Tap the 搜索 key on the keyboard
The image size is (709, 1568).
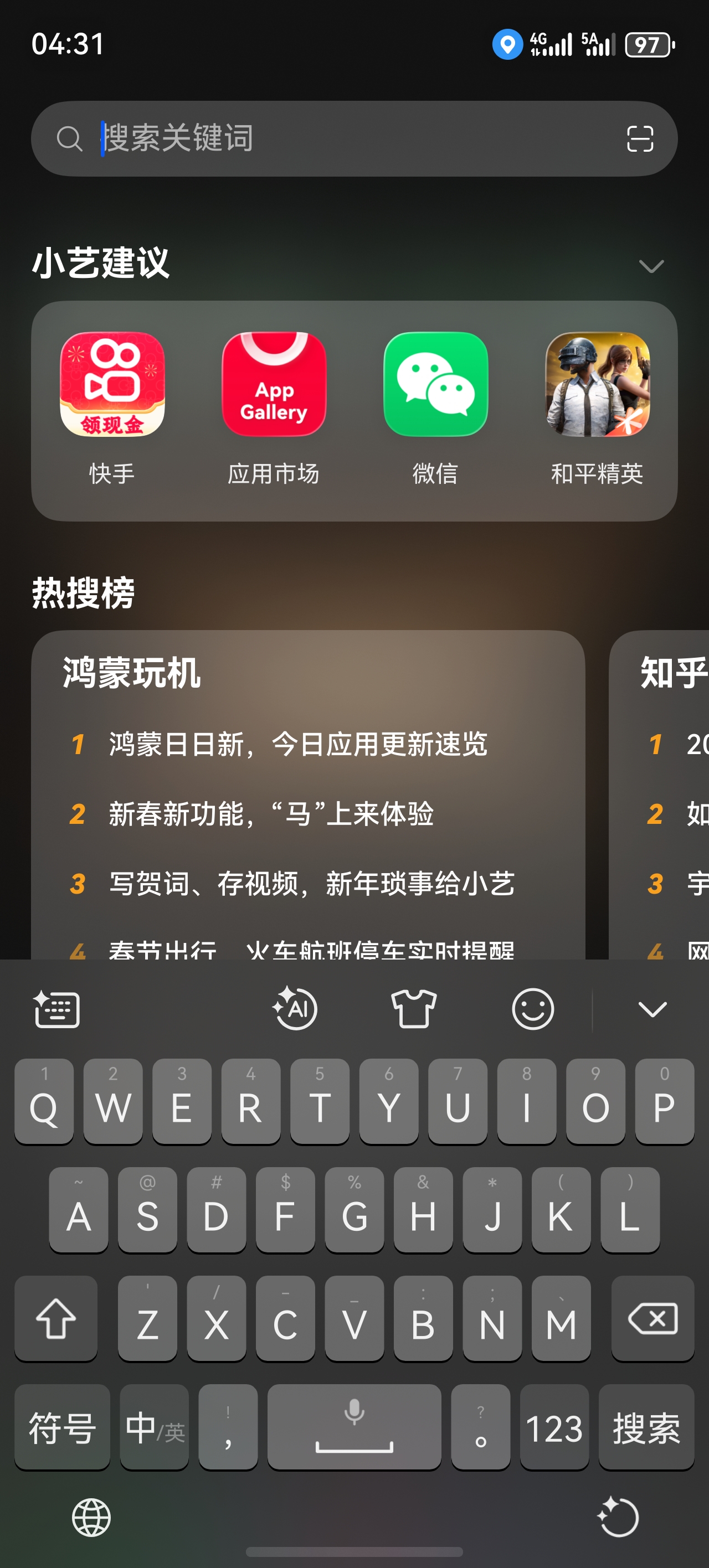point(646,1427)
